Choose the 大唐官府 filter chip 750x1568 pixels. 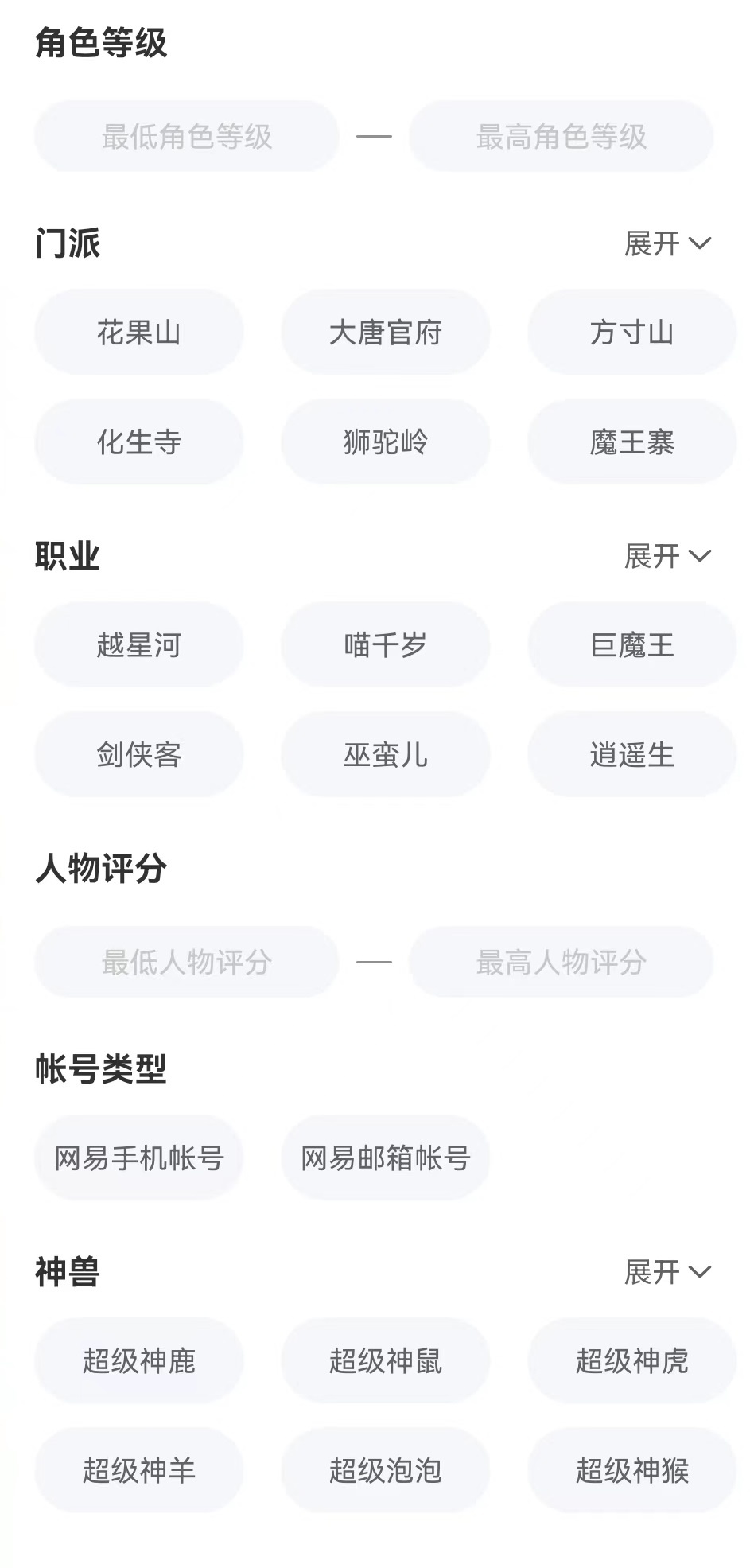[x=385, y=333]
